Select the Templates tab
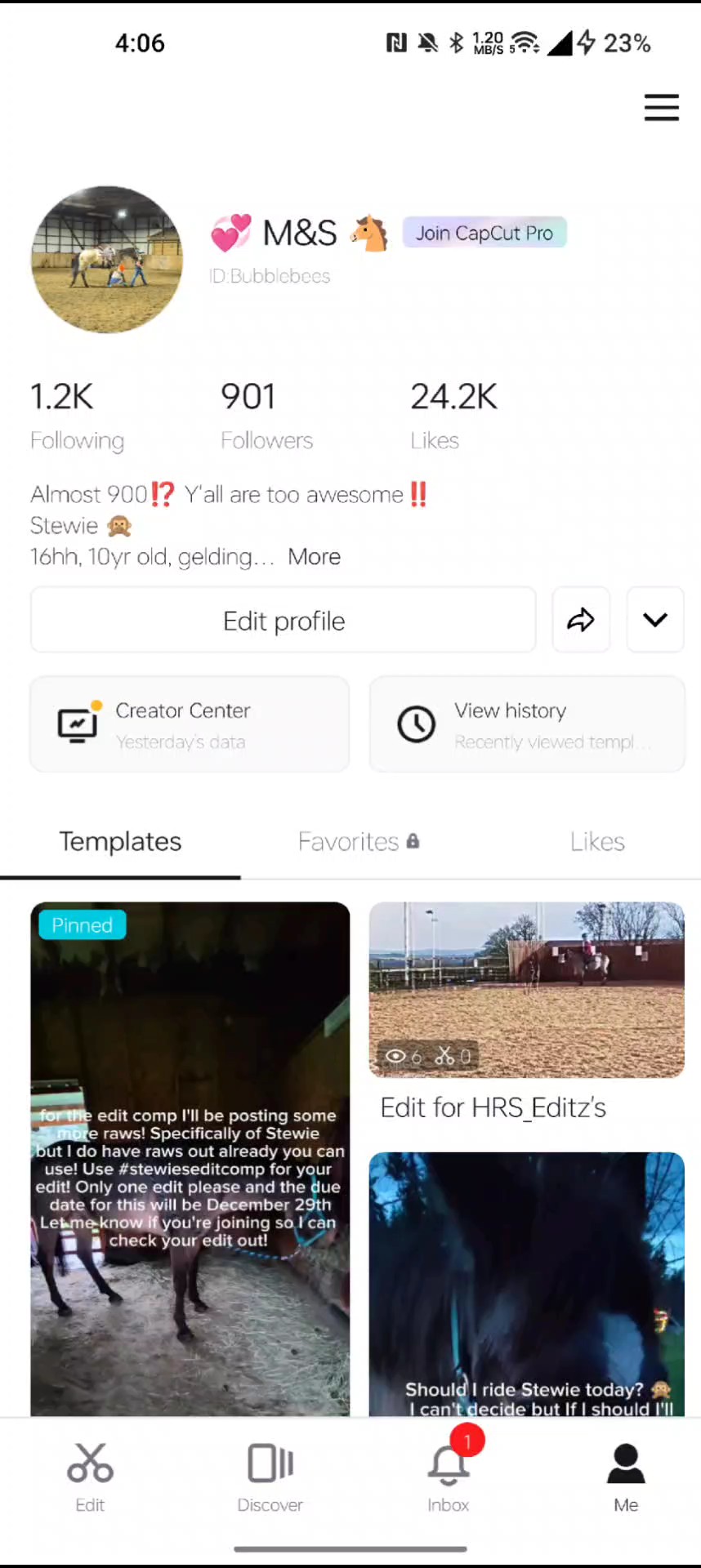The height and width of the screenshot is (1568, 701). click(x=120, y=842)
